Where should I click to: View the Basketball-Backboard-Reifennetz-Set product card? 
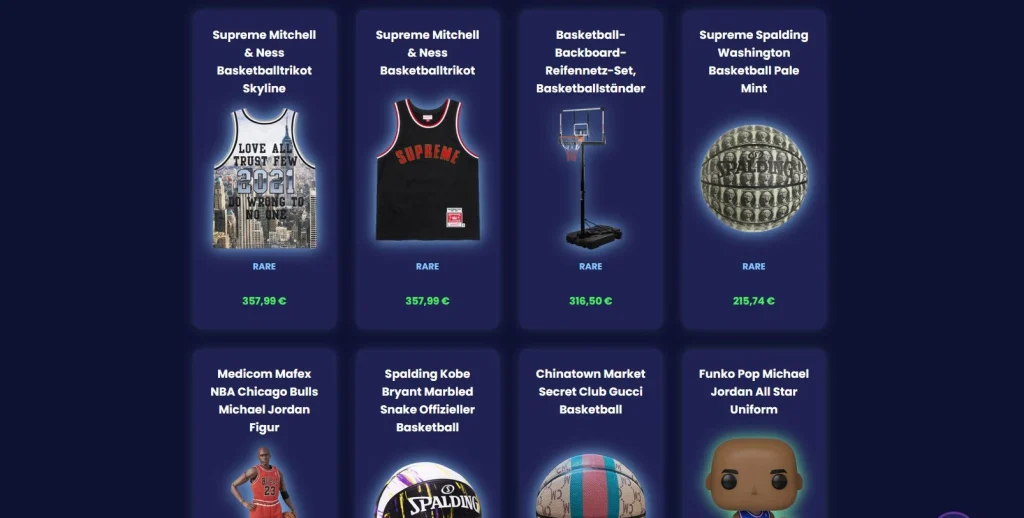[x=590, y=178]
